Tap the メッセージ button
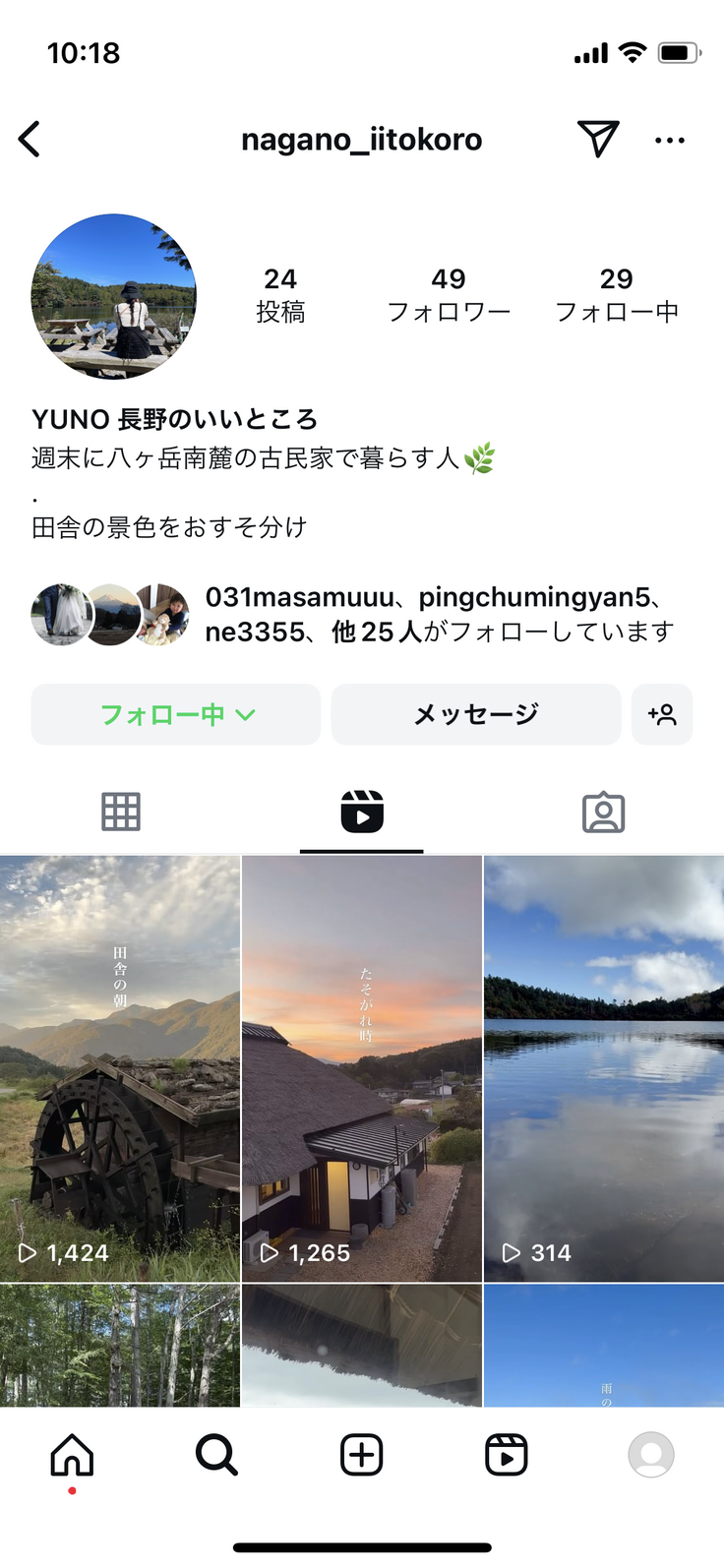This screenshot has height=1568, width=724. [x=476, y=715]
